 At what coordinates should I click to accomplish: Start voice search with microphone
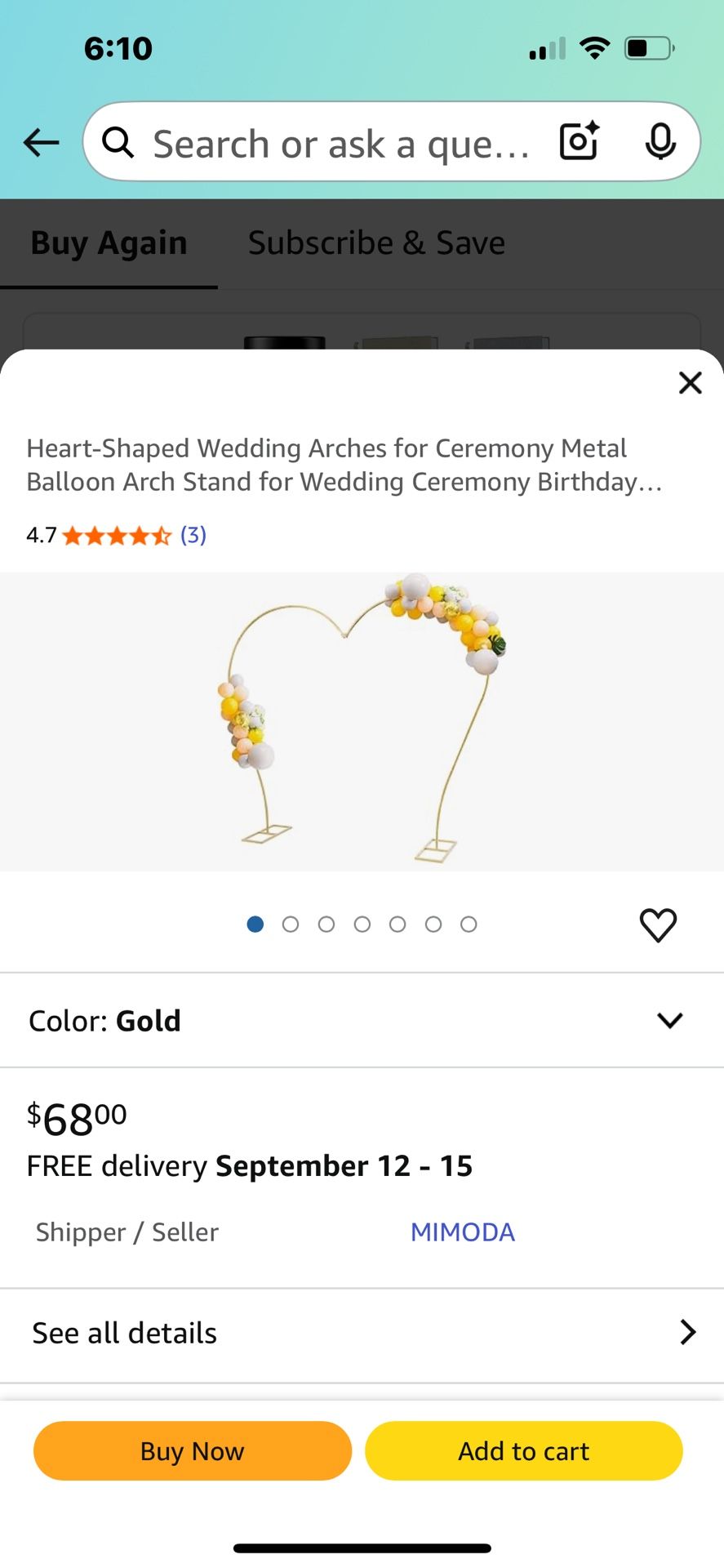pos(660,142)
